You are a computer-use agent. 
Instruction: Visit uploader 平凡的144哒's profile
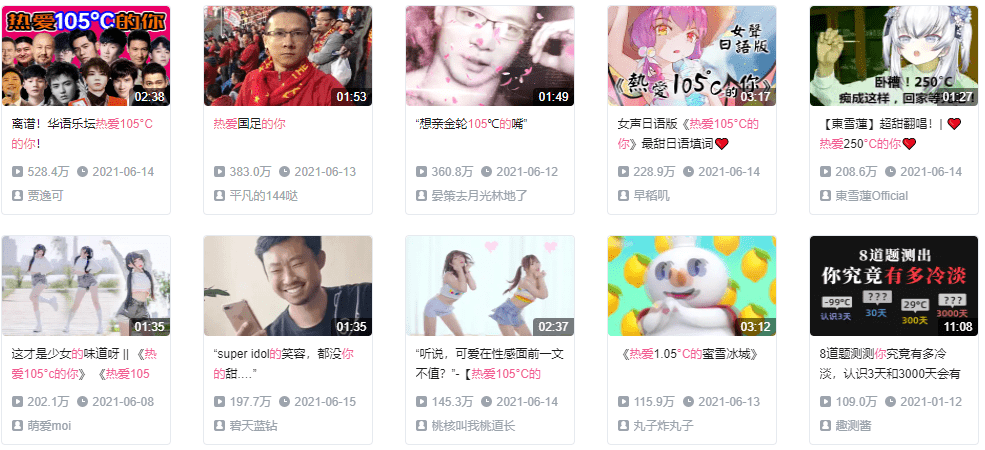click(264, 196)
